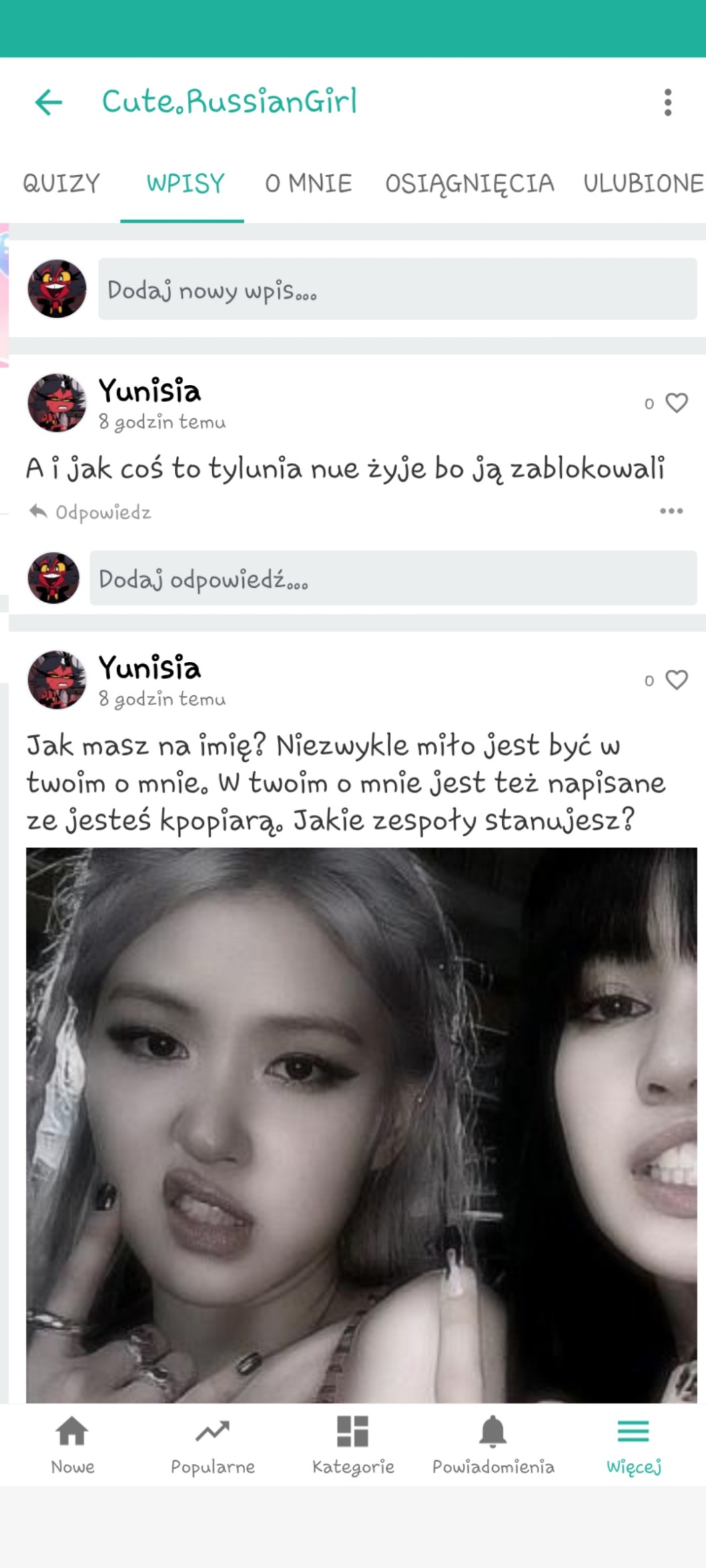
Task: Like the post asking Jak masz na imię
Action: tap(677, 680)
